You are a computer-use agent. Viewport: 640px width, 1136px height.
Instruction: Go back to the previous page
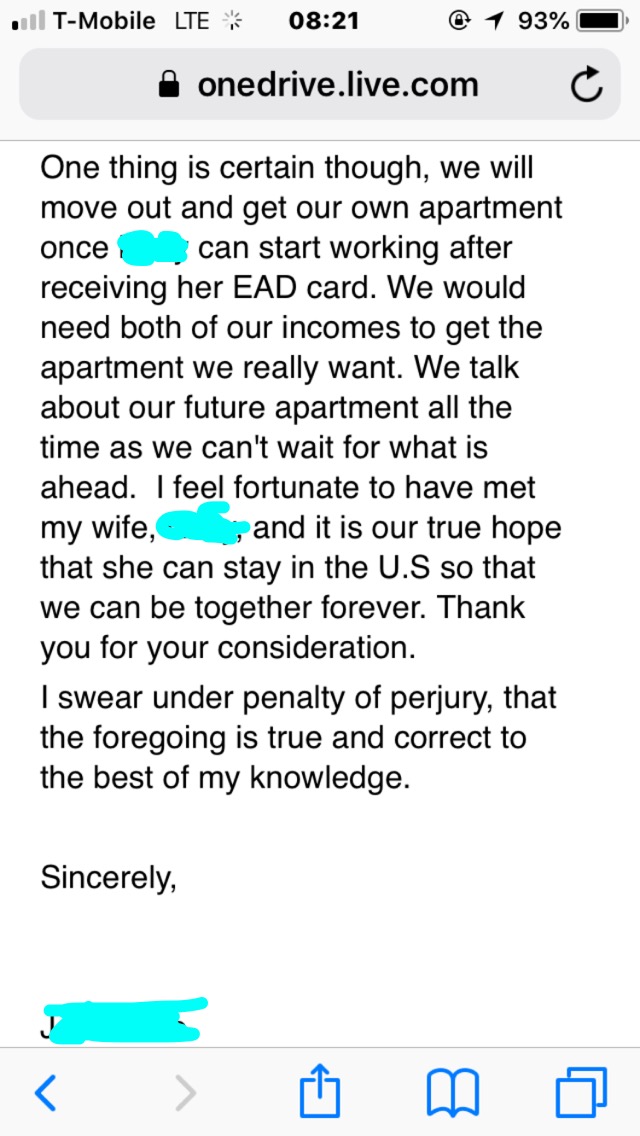pos(45,1092)
